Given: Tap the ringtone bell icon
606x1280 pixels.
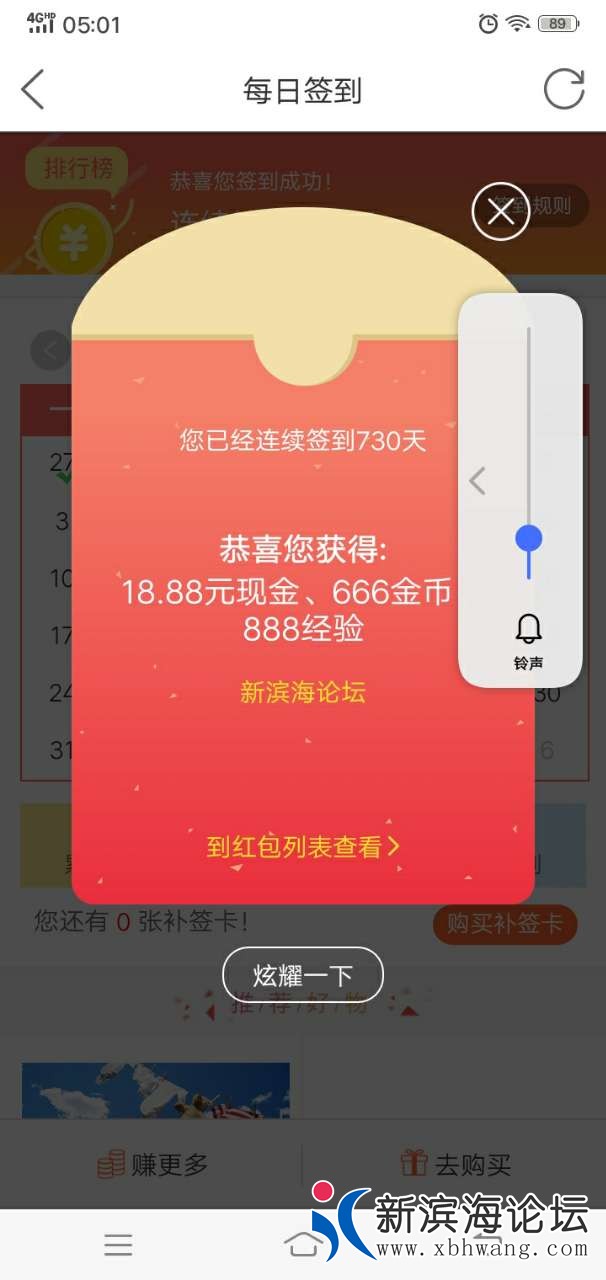Looking at the screenshot, I should pyautogui.click(x=528, y=629).
